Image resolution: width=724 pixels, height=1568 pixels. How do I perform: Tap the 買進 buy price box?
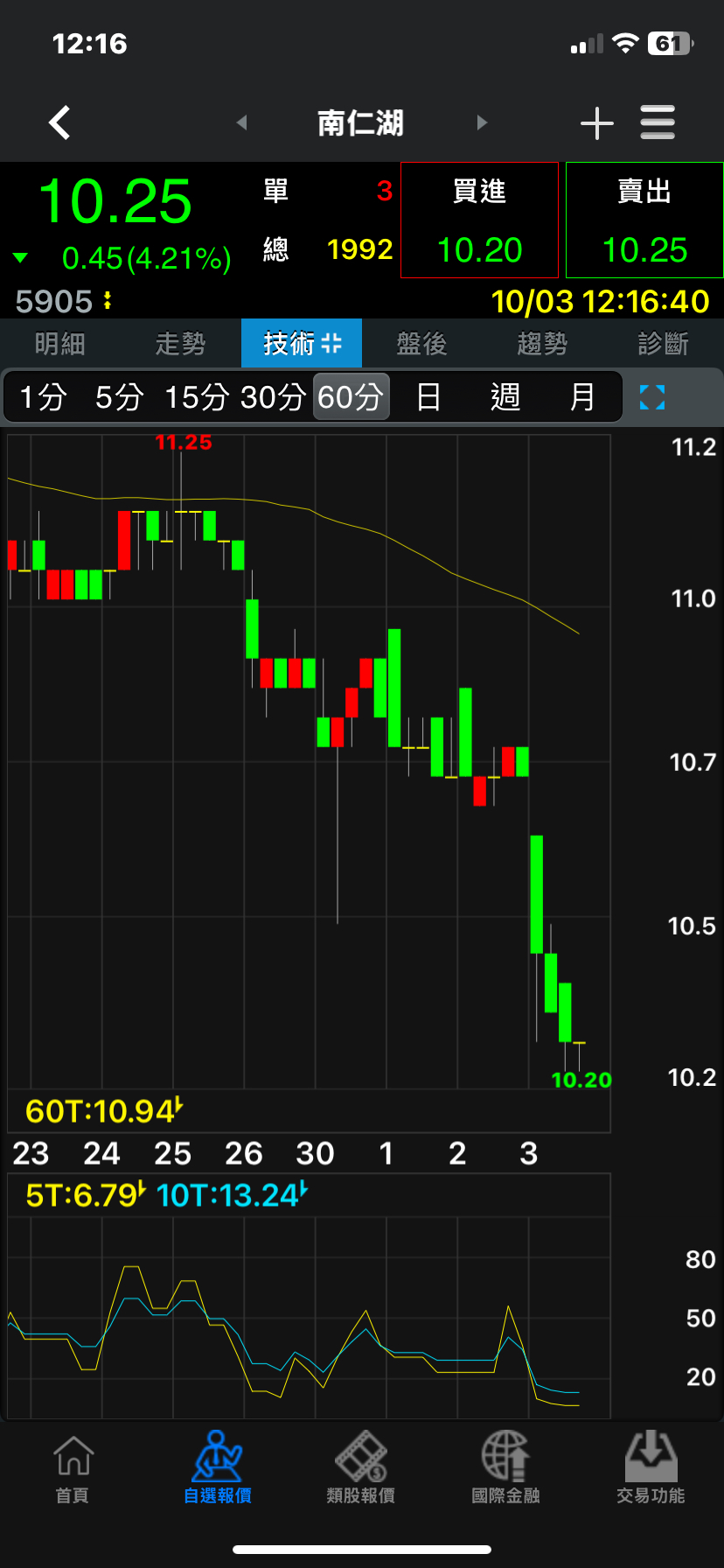479,220
